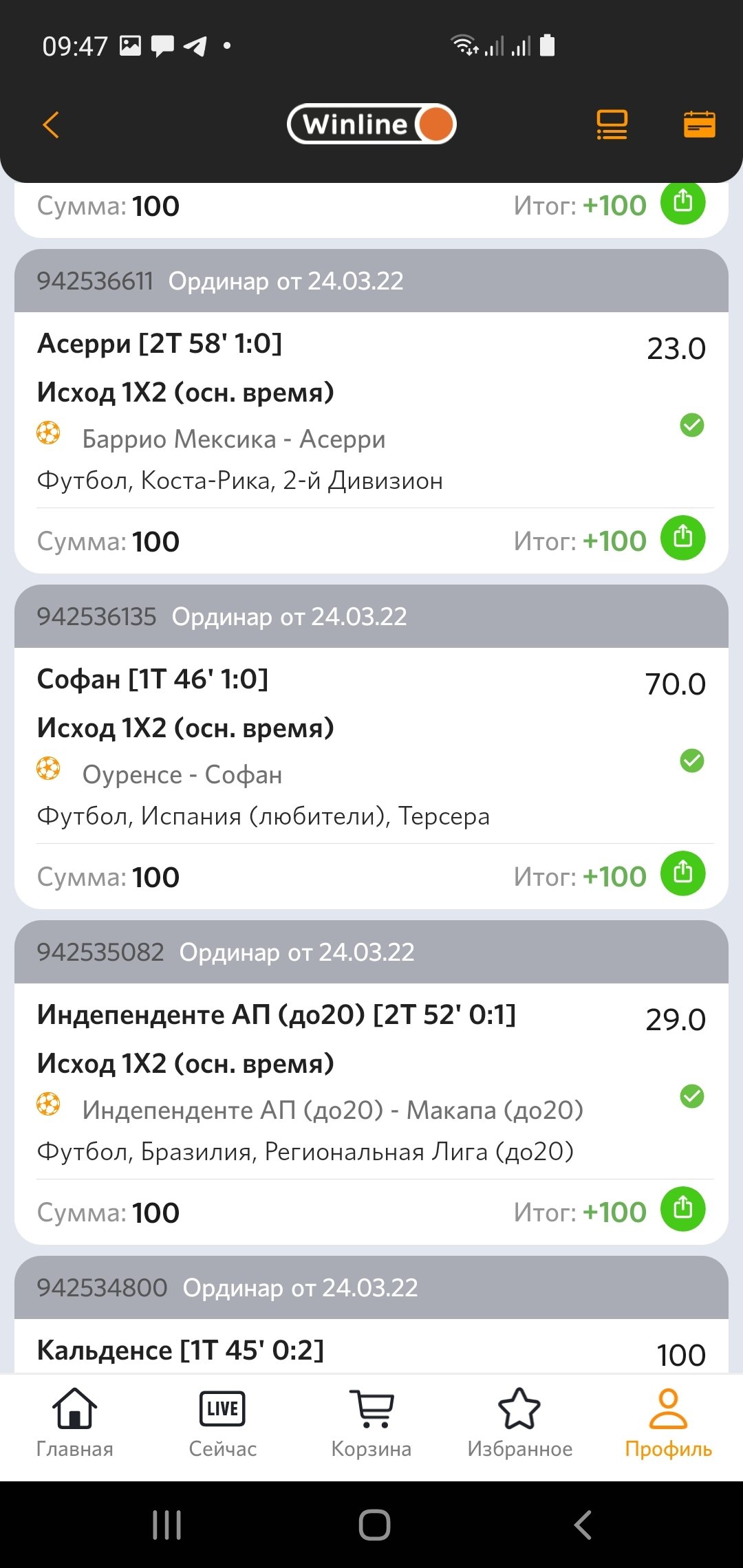This screenshot has height=1568, width=743.
Task: Share the Индепенденте АП bet result
Action: pyautogui.click(x=682, y=1209)
